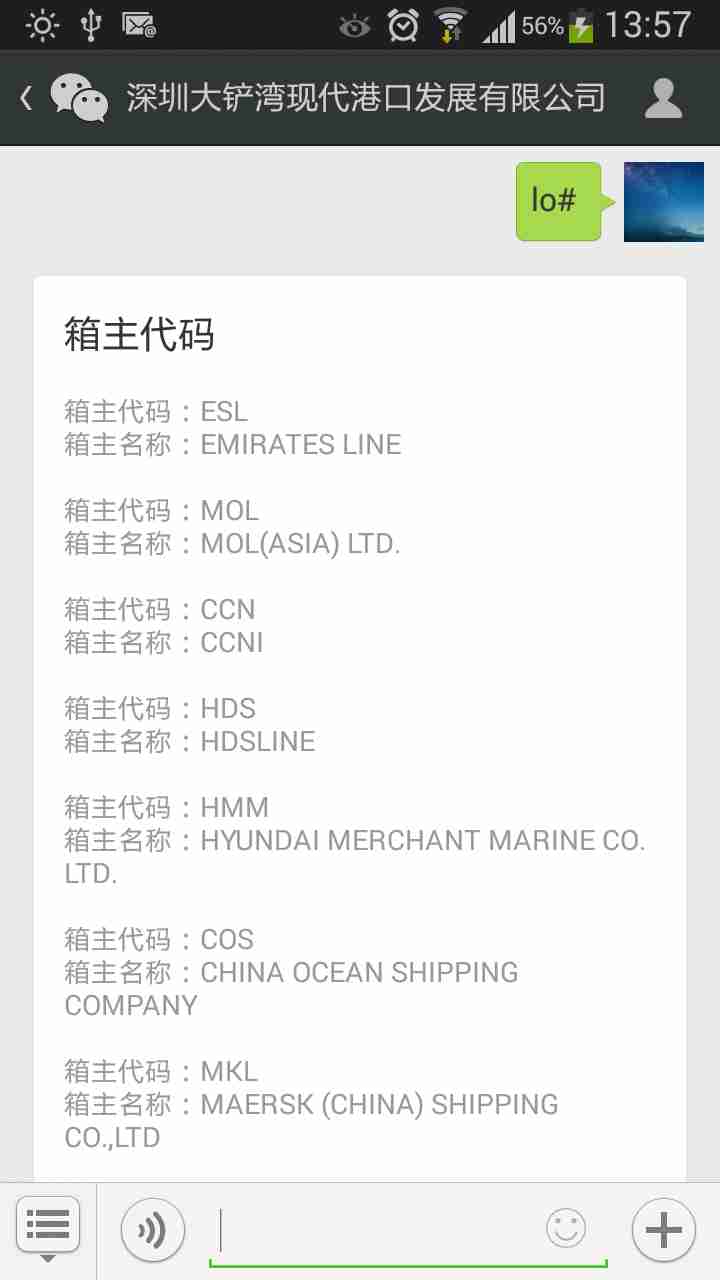Open the emoji picker
Screen dimensions: 720x1280
click(566, 1229)
